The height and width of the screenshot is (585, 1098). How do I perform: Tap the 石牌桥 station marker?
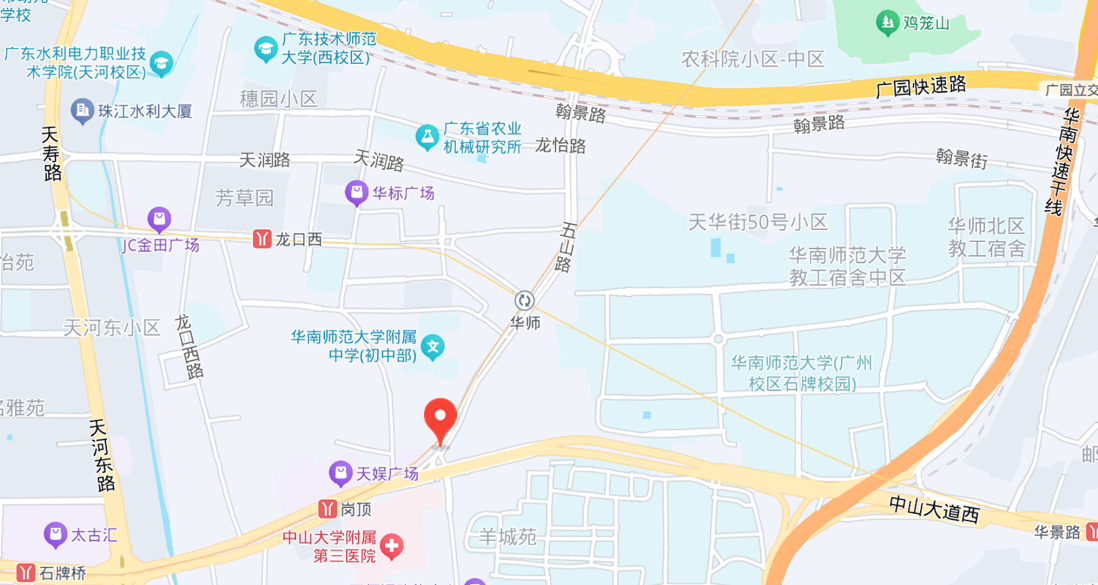tap(24, 573)
